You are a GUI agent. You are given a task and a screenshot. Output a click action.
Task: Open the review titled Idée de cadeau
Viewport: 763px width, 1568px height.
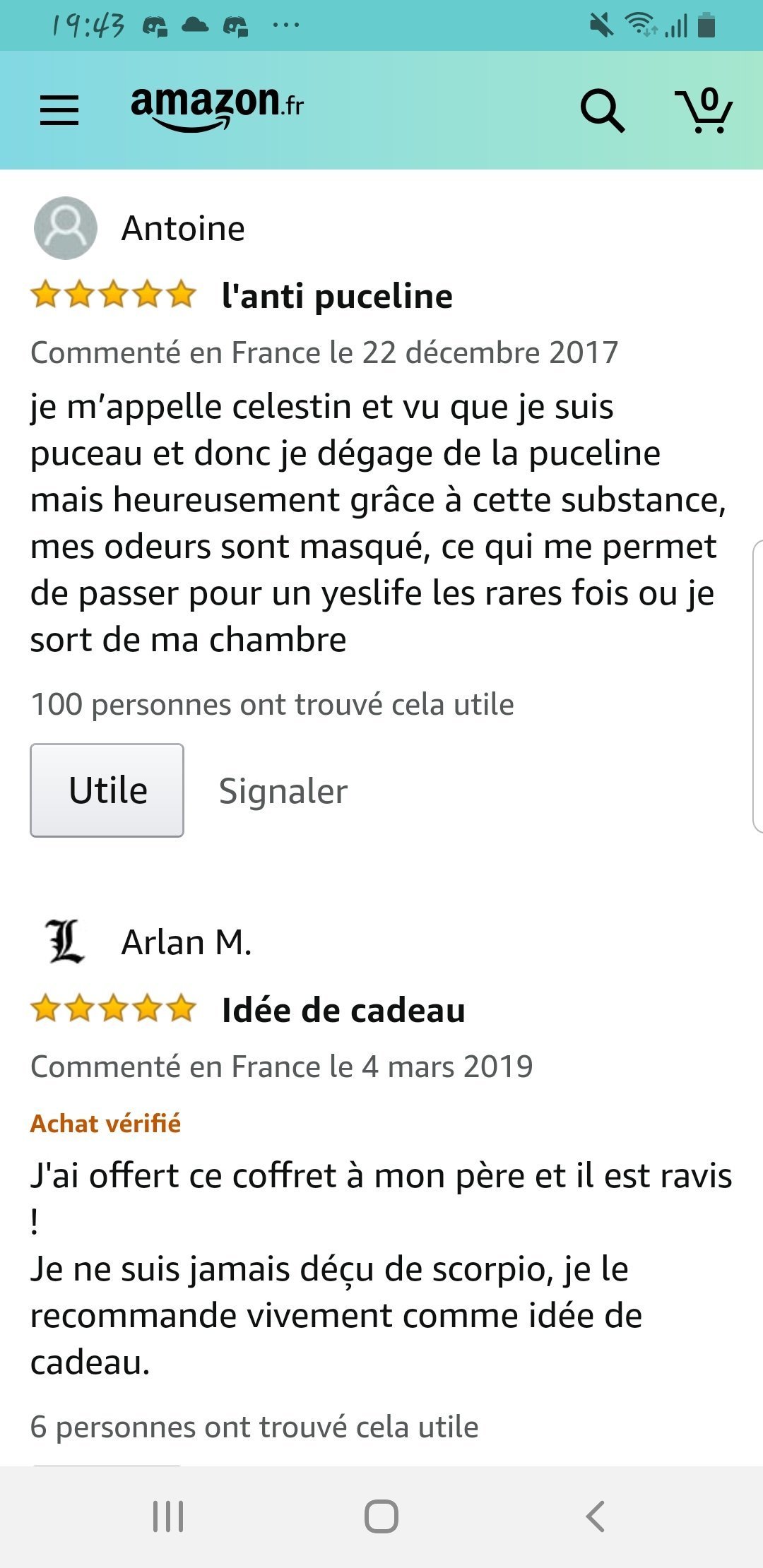point(343,1010)
